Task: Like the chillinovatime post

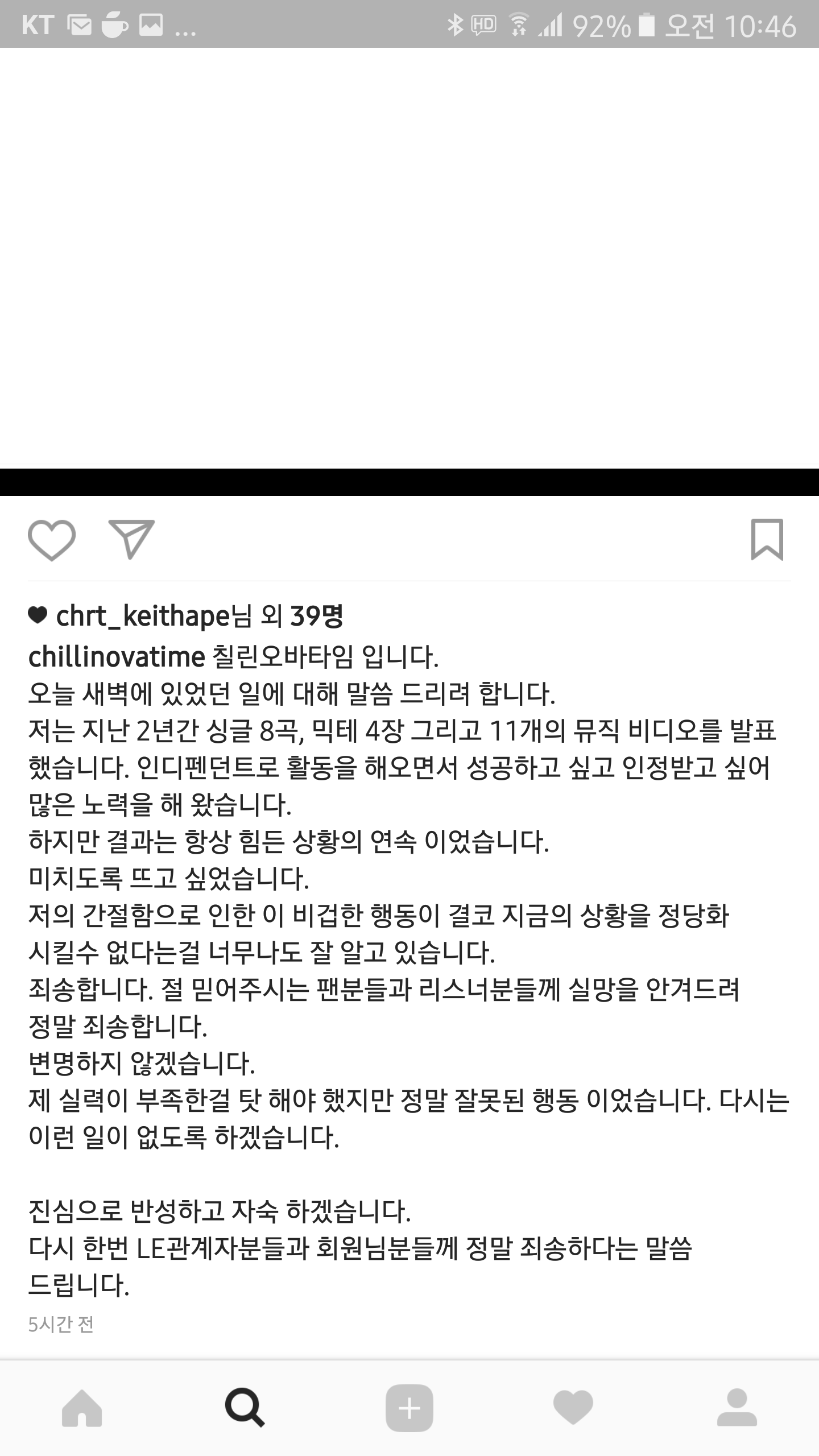Action: click(x=51, y=540)
